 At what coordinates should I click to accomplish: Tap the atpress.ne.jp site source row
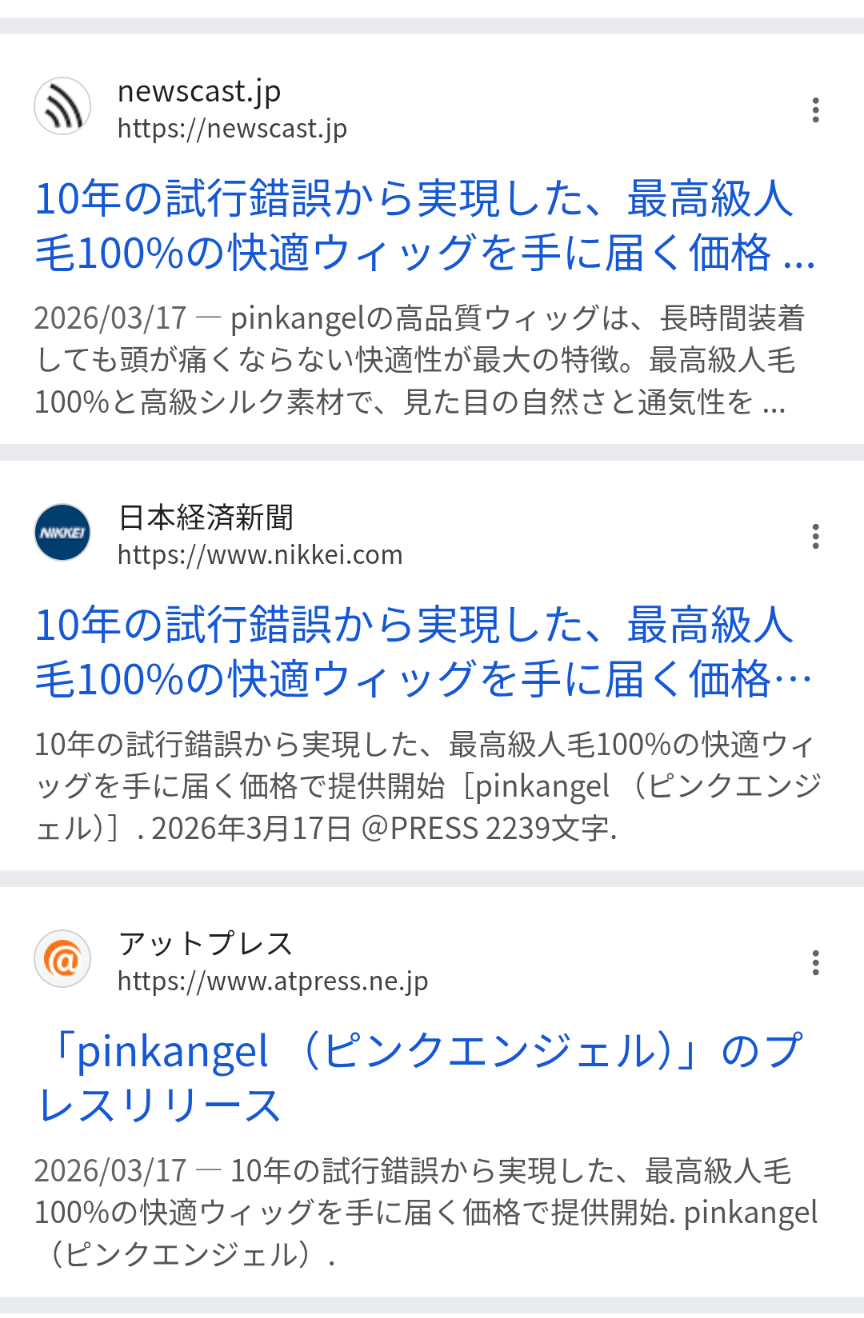272,962
